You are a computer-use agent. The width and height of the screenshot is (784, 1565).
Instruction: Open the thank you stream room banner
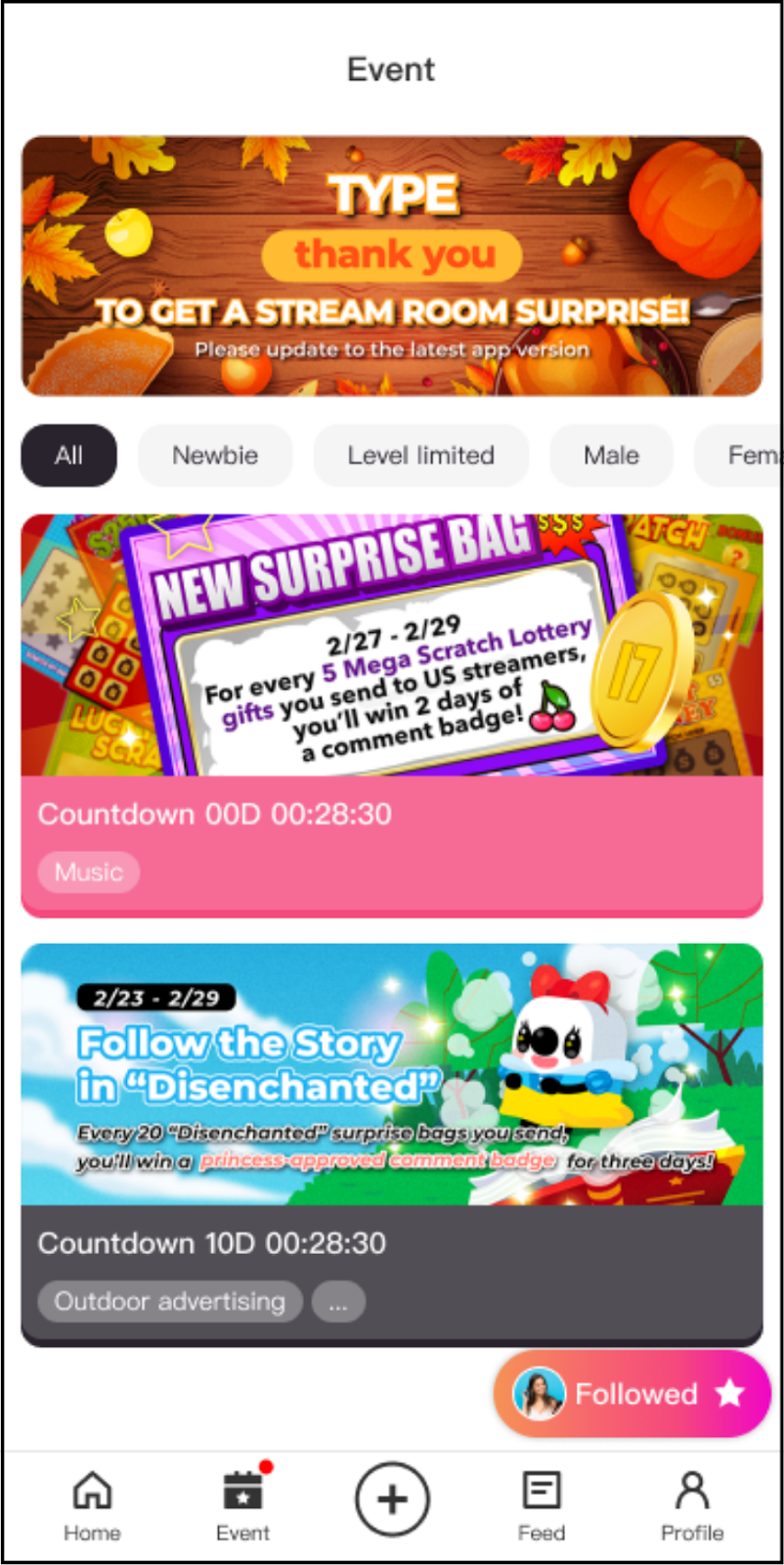(x=391, y=266)
